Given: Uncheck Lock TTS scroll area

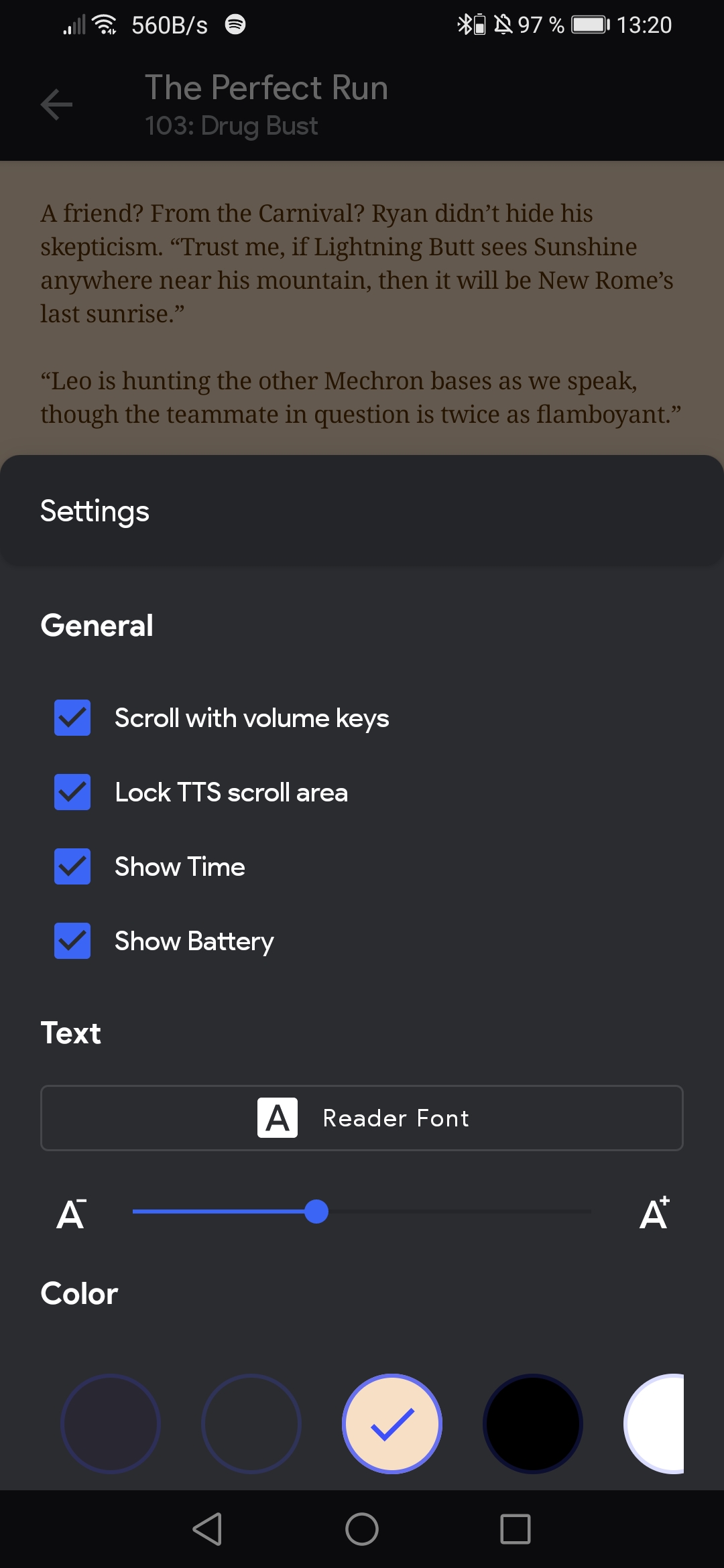Looking at the screenshot, I should pyautogui.click(x=72, y=792).
